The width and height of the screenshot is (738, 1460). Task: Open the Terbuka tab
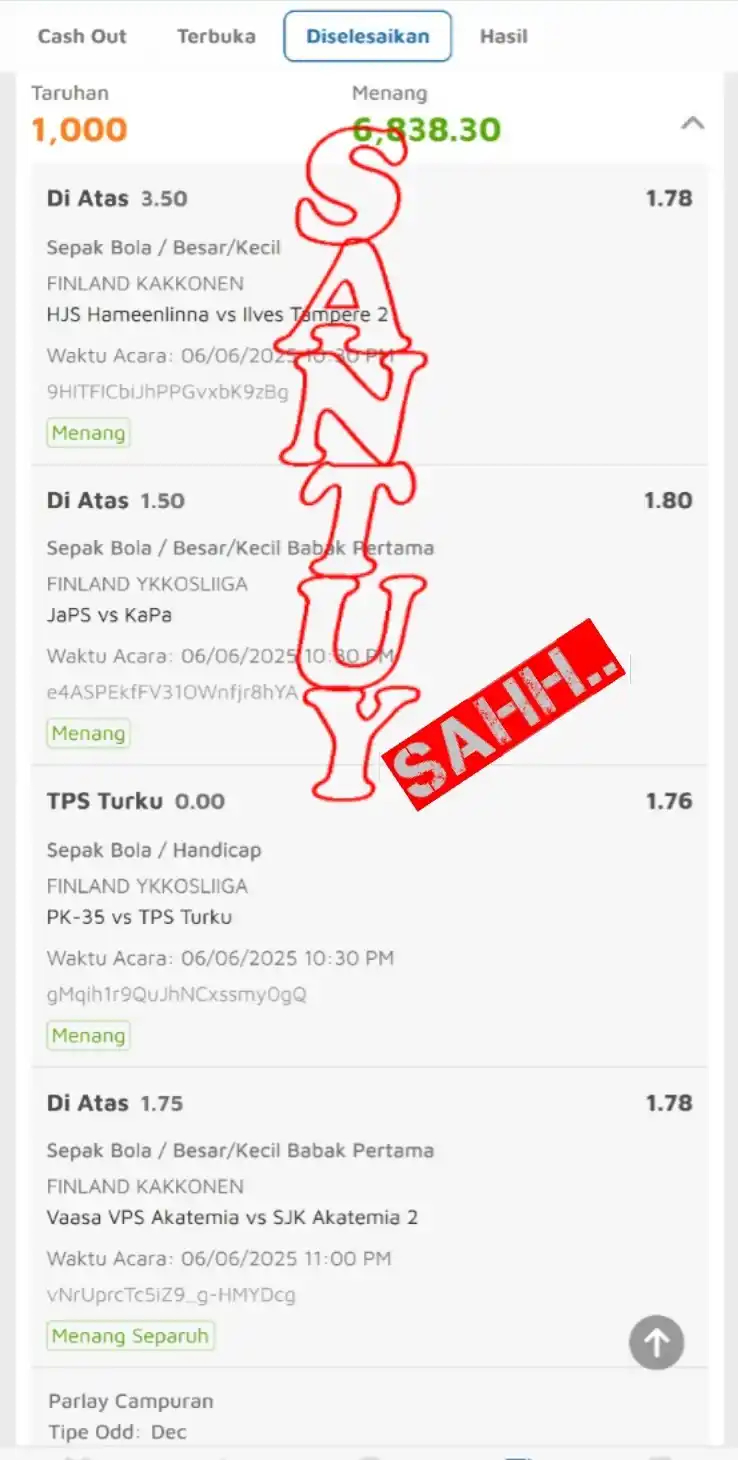216,36
